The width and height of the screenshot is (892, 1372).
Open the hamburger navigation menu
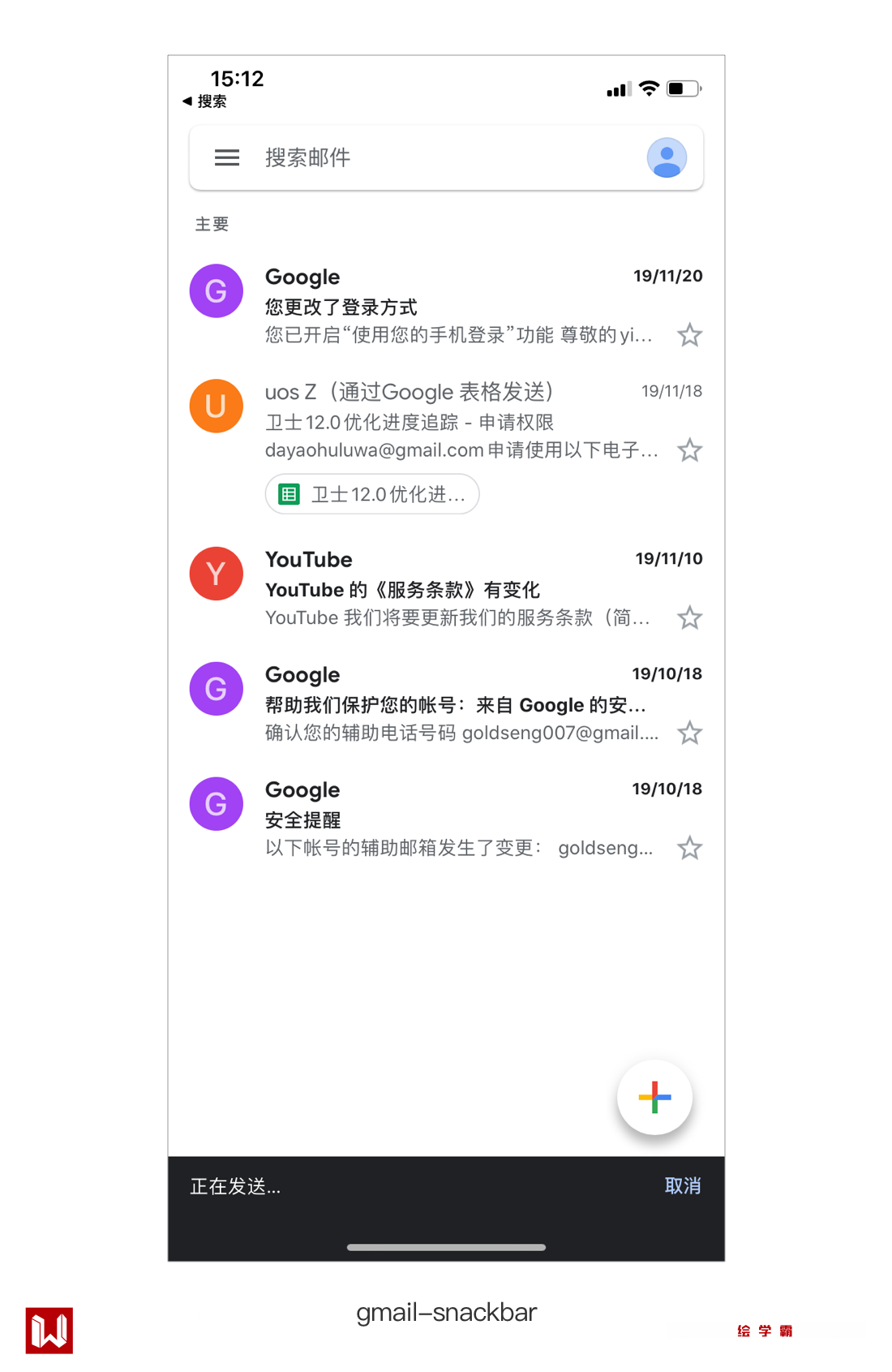pyautogui.click(x=227, y=157)
